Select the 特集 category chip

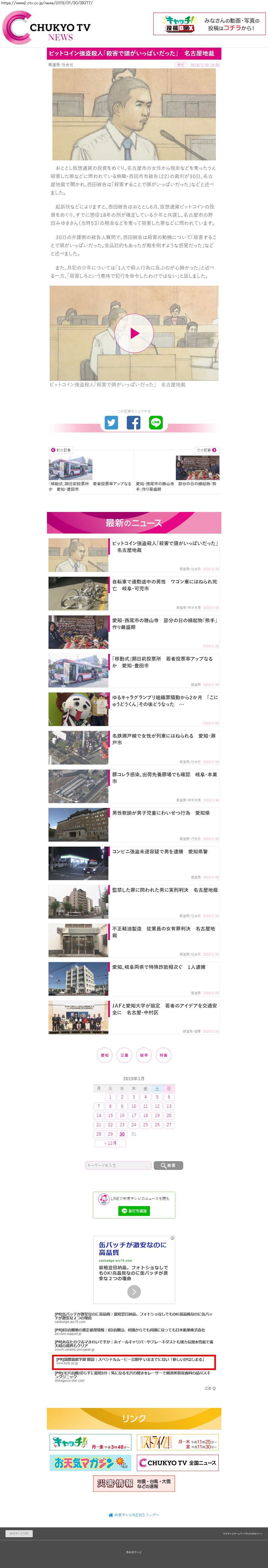[163, 1055]
